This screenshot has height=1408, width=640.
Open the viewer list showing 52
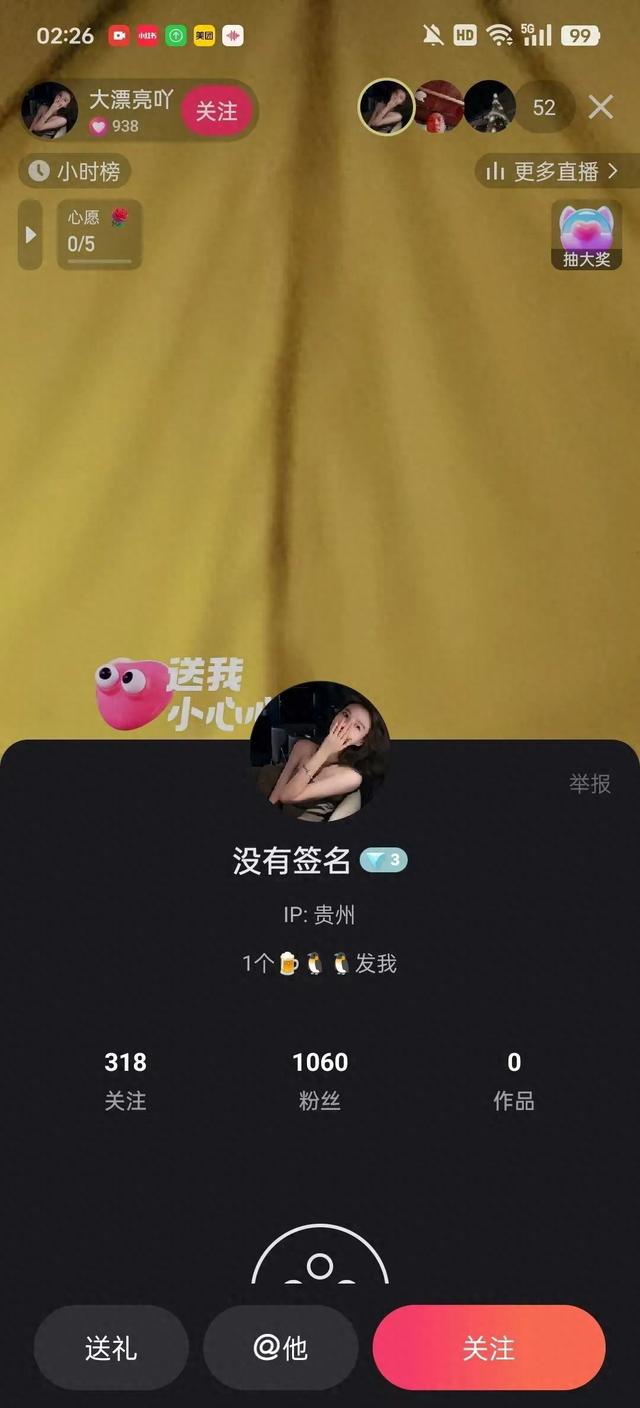[544, 108]
